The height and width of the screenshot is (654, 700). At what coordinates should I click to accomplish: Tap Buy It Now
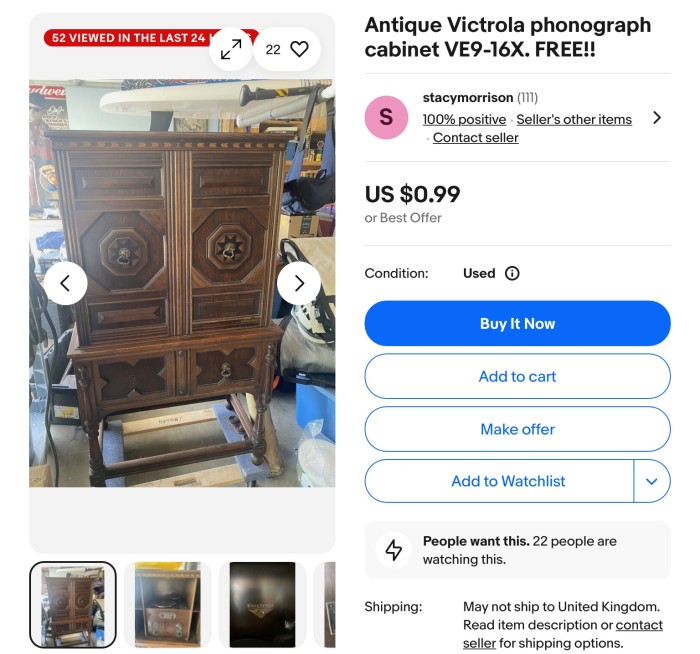point(517,323)
